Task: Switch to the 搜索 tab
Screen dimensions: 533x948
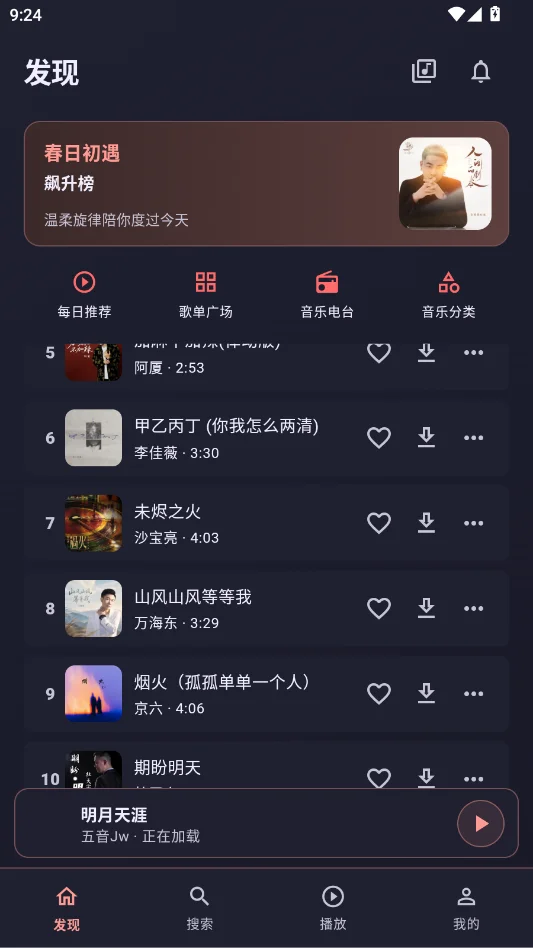Action: point(199,908)
